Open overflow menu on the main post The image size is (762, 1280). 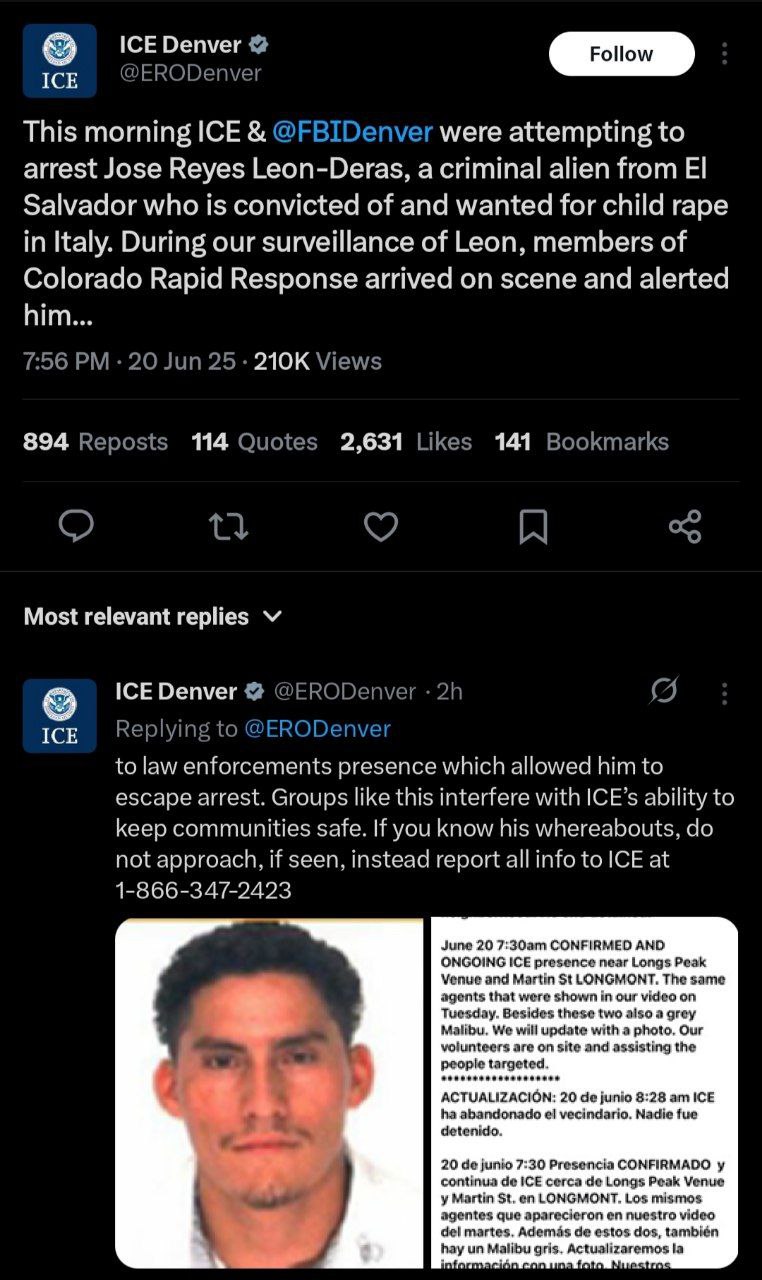pyautogui.click(x=724, y=54)
